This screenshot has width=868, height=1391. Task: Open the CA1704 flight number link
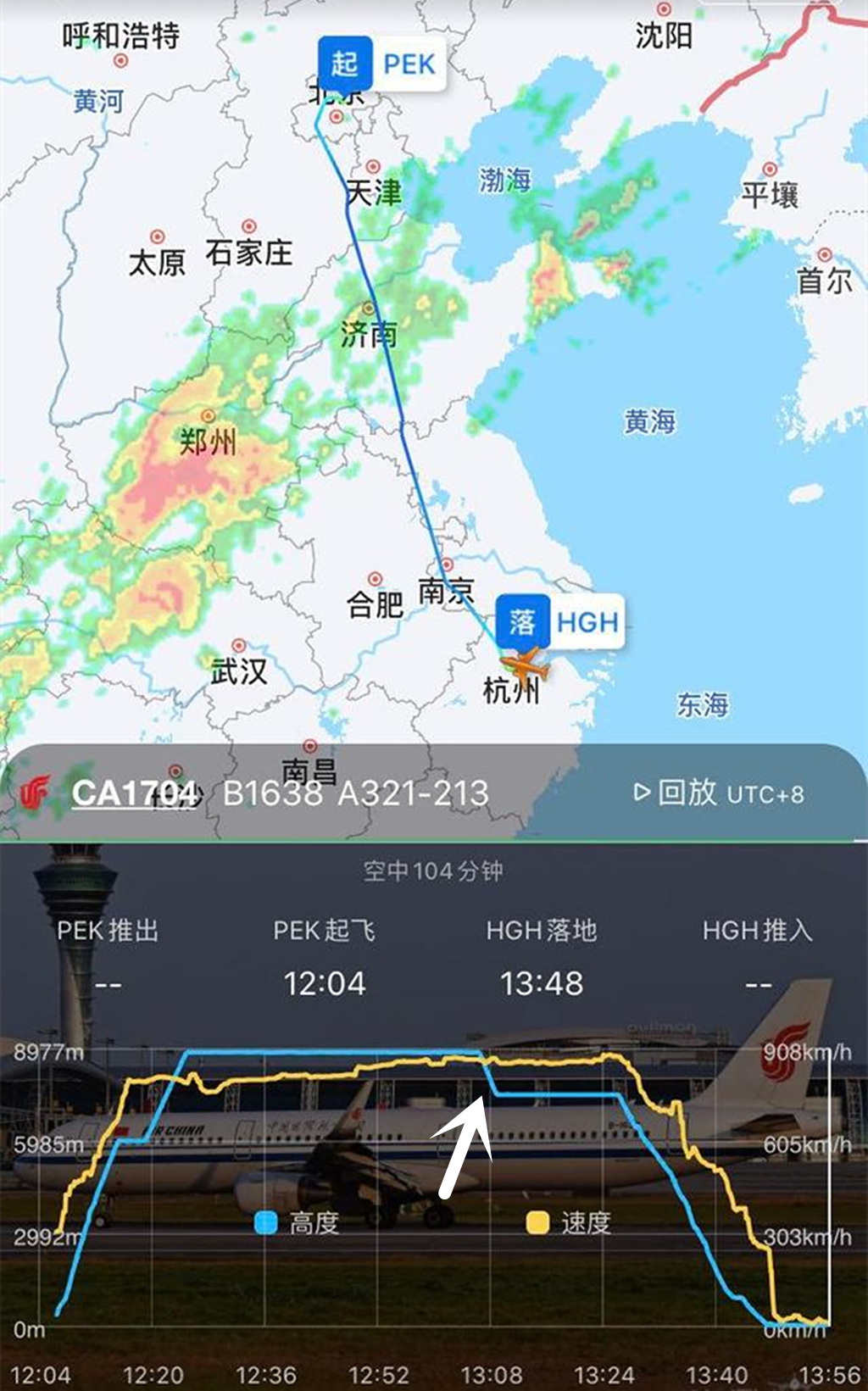pos(135,791)
